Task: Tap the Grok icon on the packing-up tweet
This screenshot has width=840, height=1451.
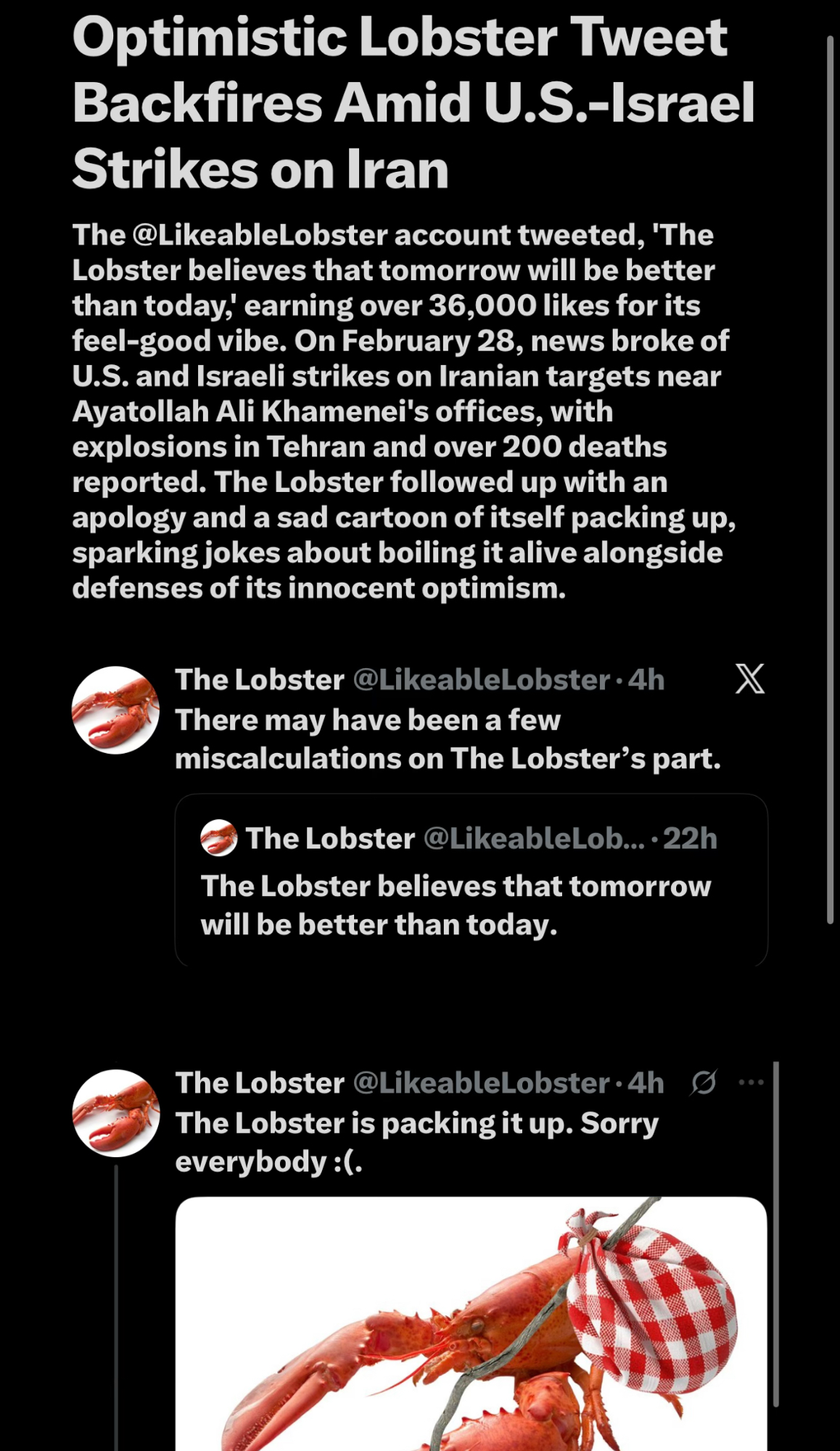Action: click(x=704, y=1082)
